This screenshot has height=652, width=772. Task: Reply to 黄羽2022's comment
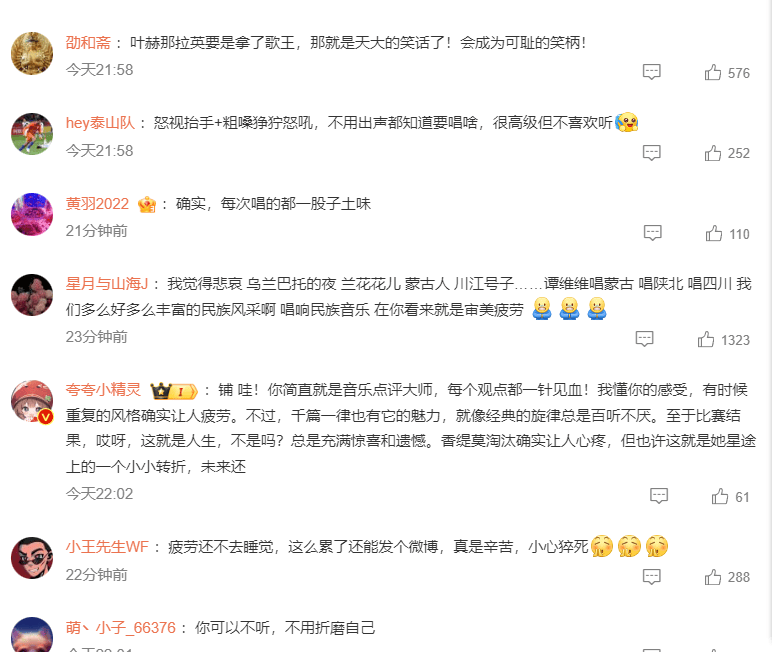coord(652,233)
